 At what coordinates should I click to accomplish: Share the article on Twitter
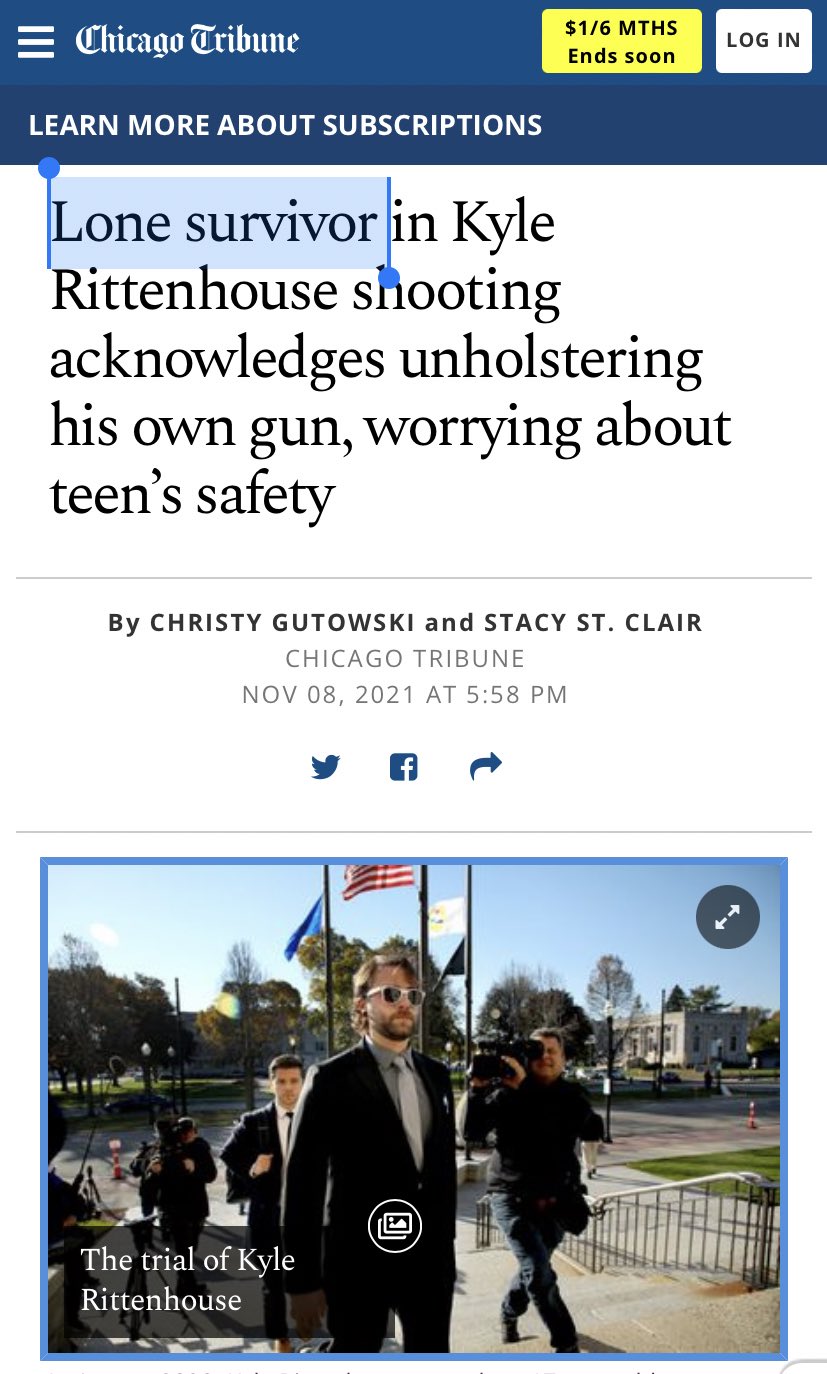[x=325, y=767]
